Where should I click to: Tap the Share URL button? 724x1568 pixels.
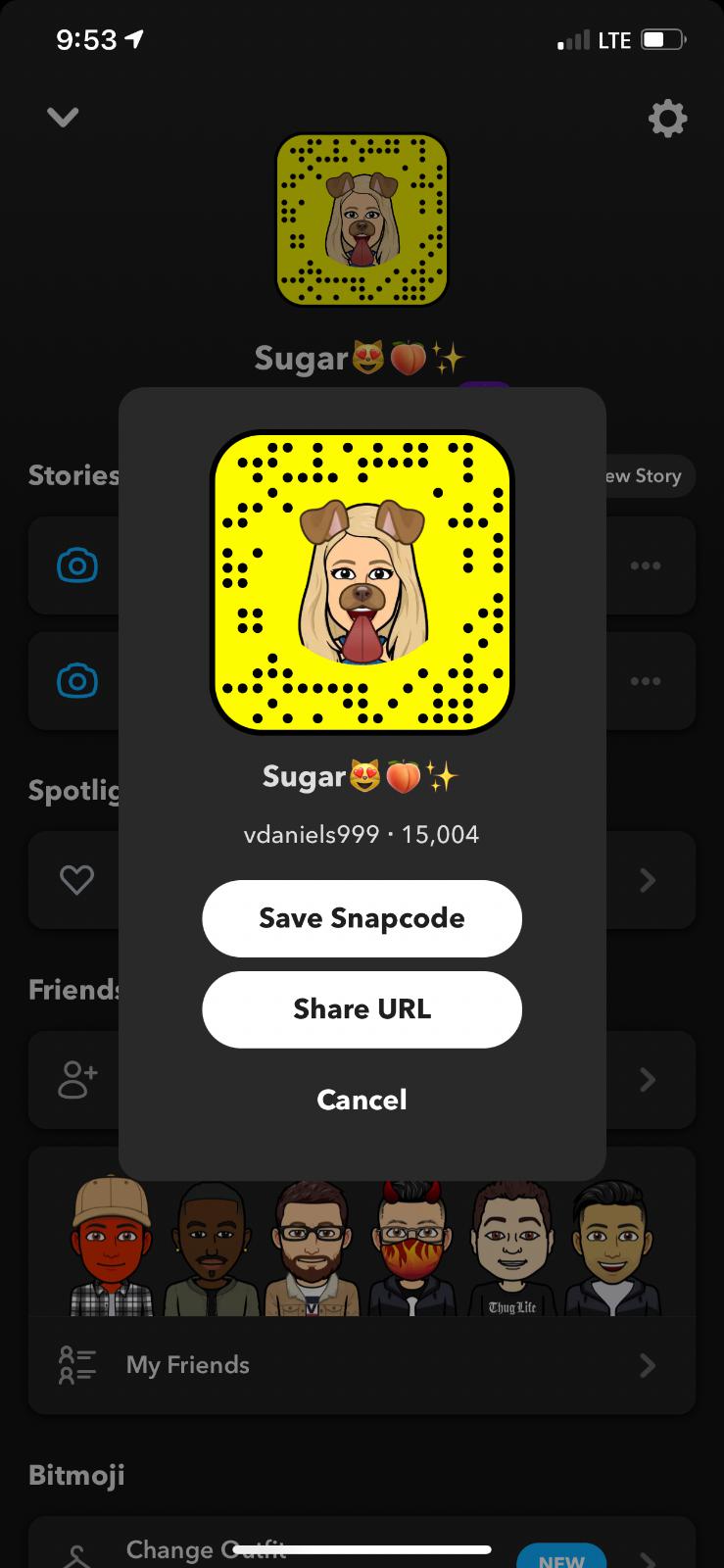click(362, 1009)
